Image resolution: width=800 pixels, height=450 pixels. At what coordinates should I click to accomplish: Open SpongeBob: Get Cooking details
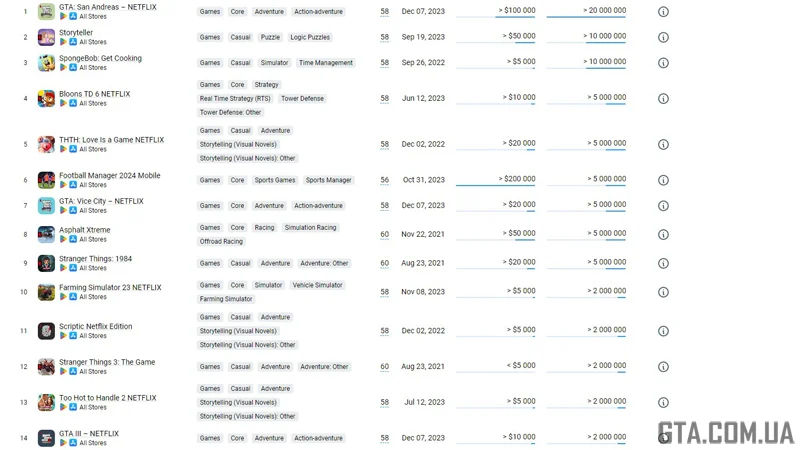click(101, 58)
